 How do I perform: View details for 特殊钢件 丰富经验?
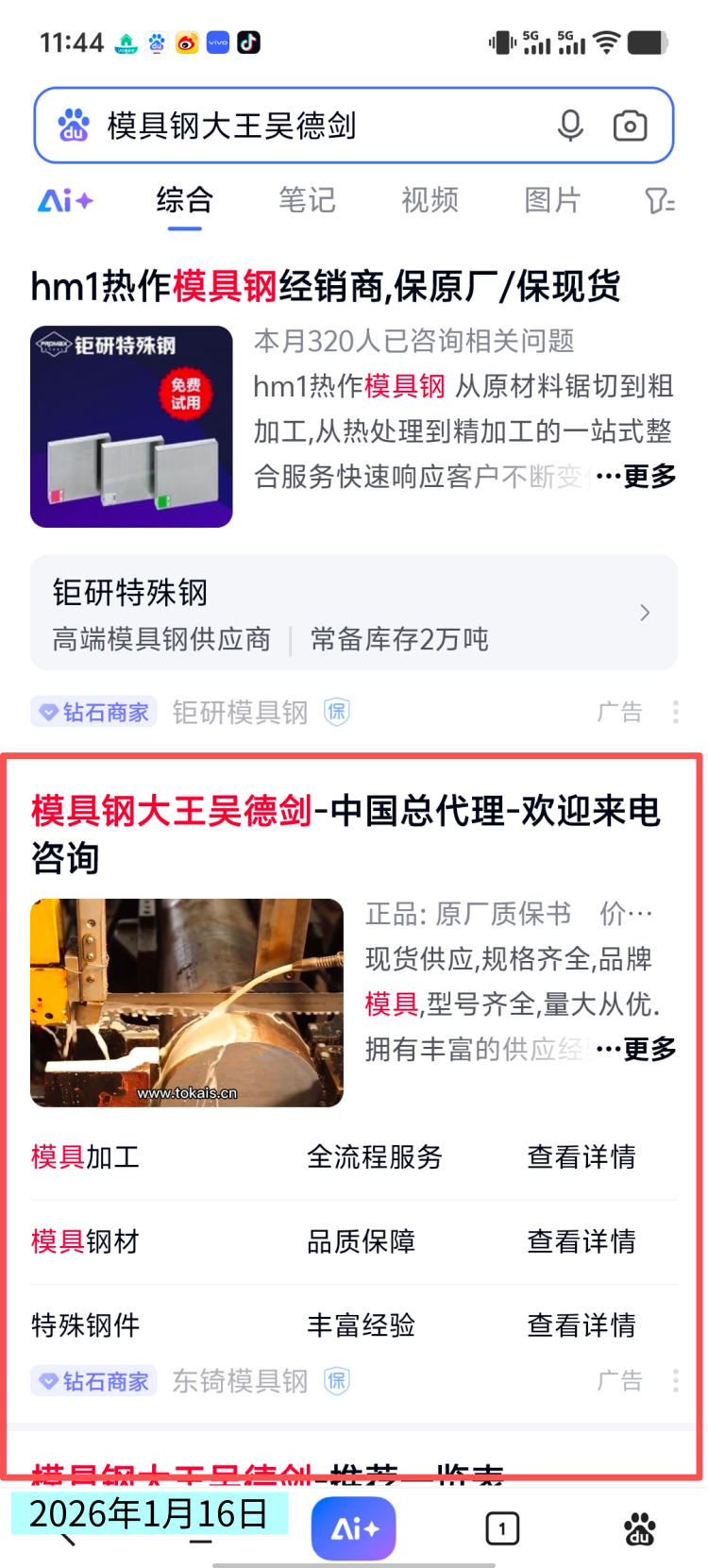581,1324
